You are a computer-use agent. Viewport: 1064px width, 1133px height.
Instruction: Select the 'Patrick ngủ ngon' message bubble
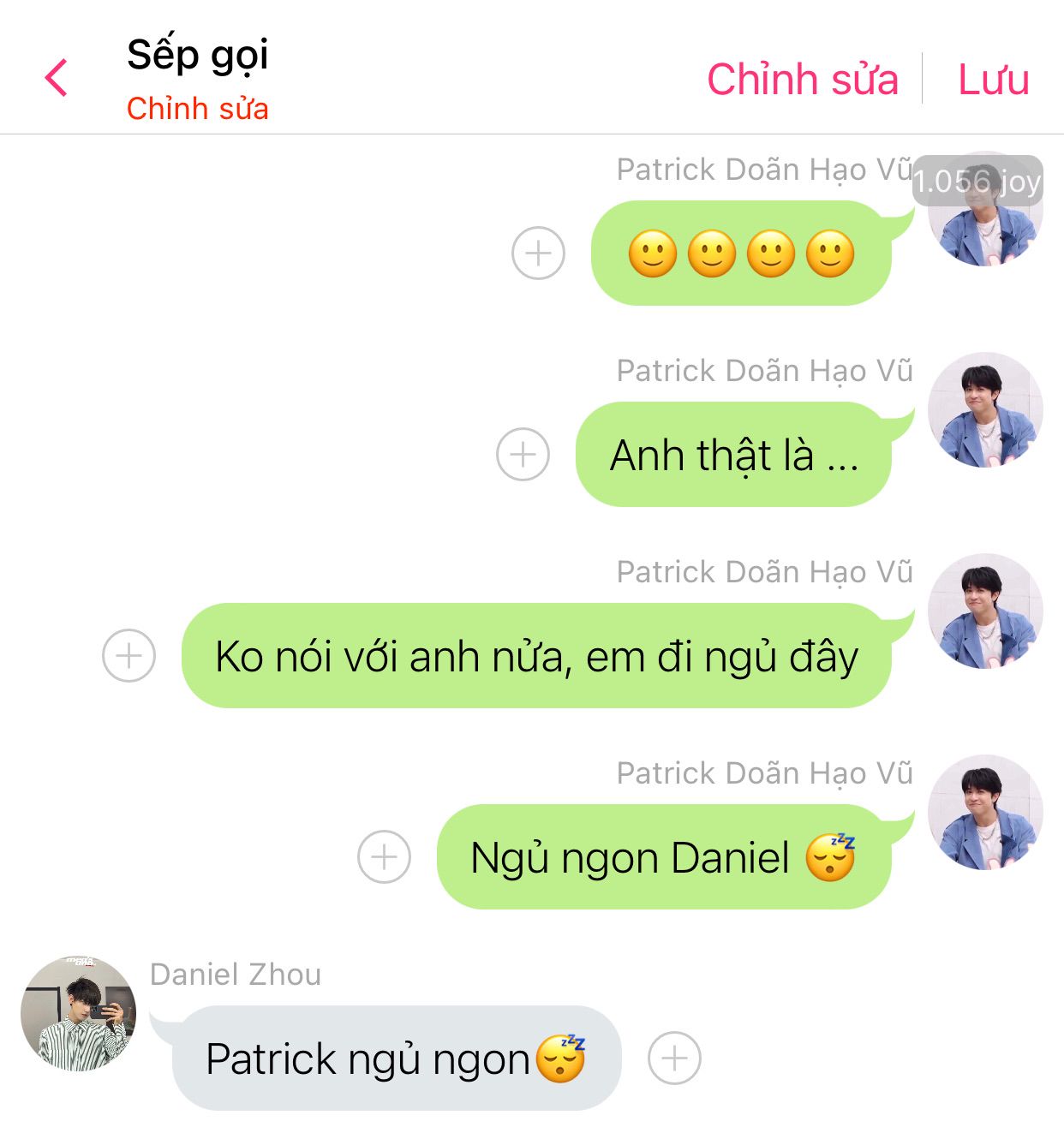396,1058
